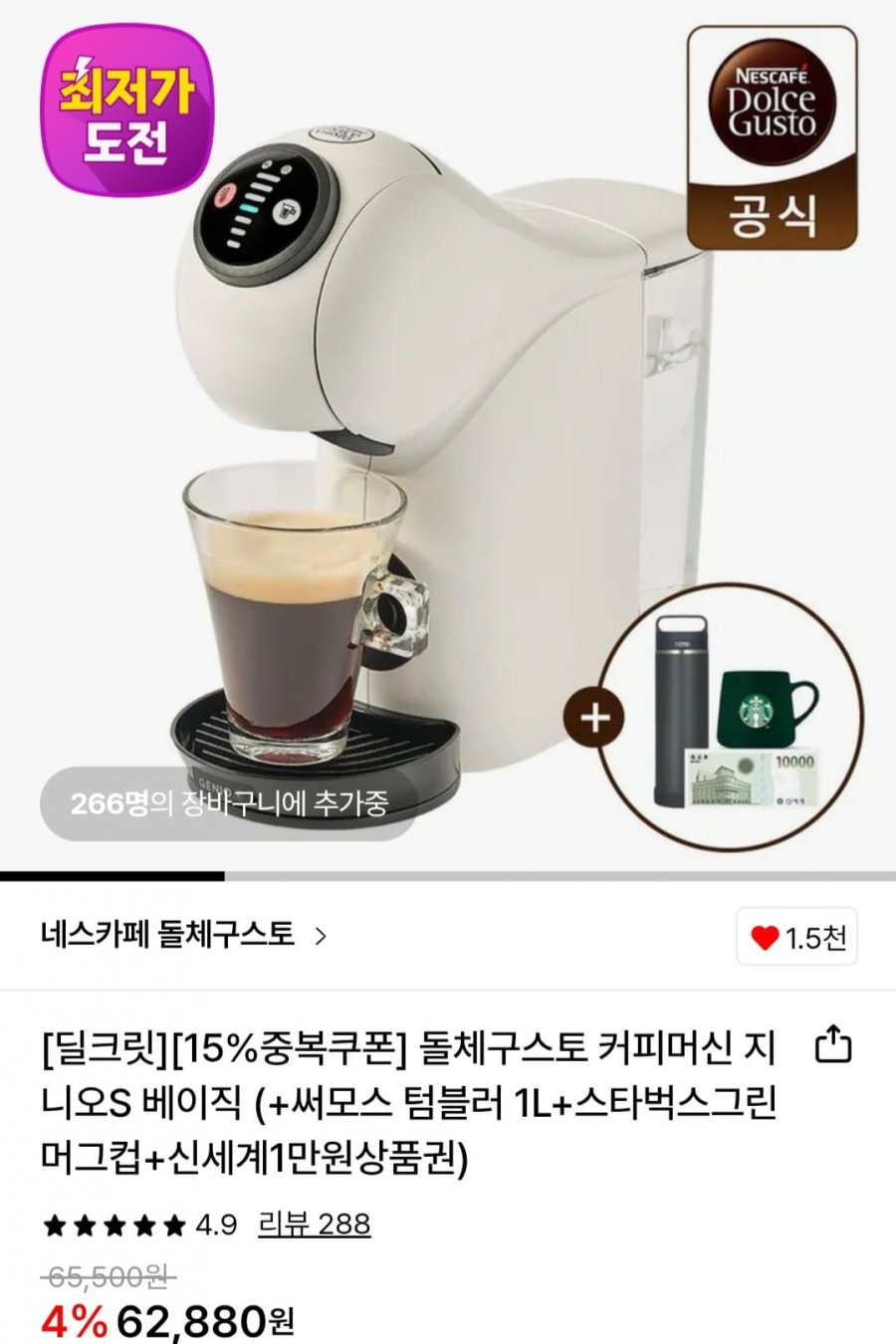
Task: Share this coffee machine product
Action: coord(833,1044)
